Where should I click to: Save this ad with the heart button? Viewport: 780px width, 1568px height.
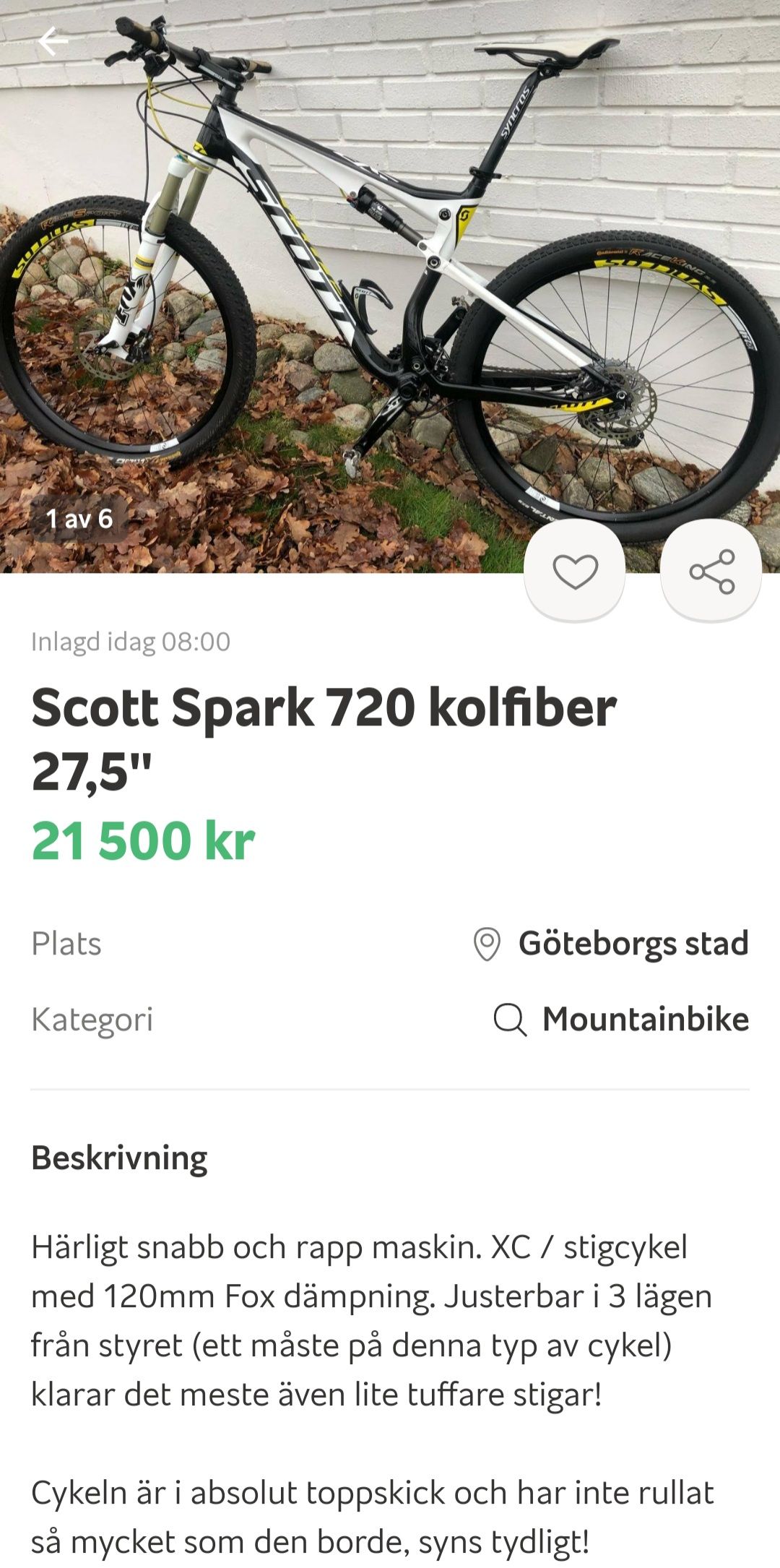pyautogui.click(x=575, y=571)
